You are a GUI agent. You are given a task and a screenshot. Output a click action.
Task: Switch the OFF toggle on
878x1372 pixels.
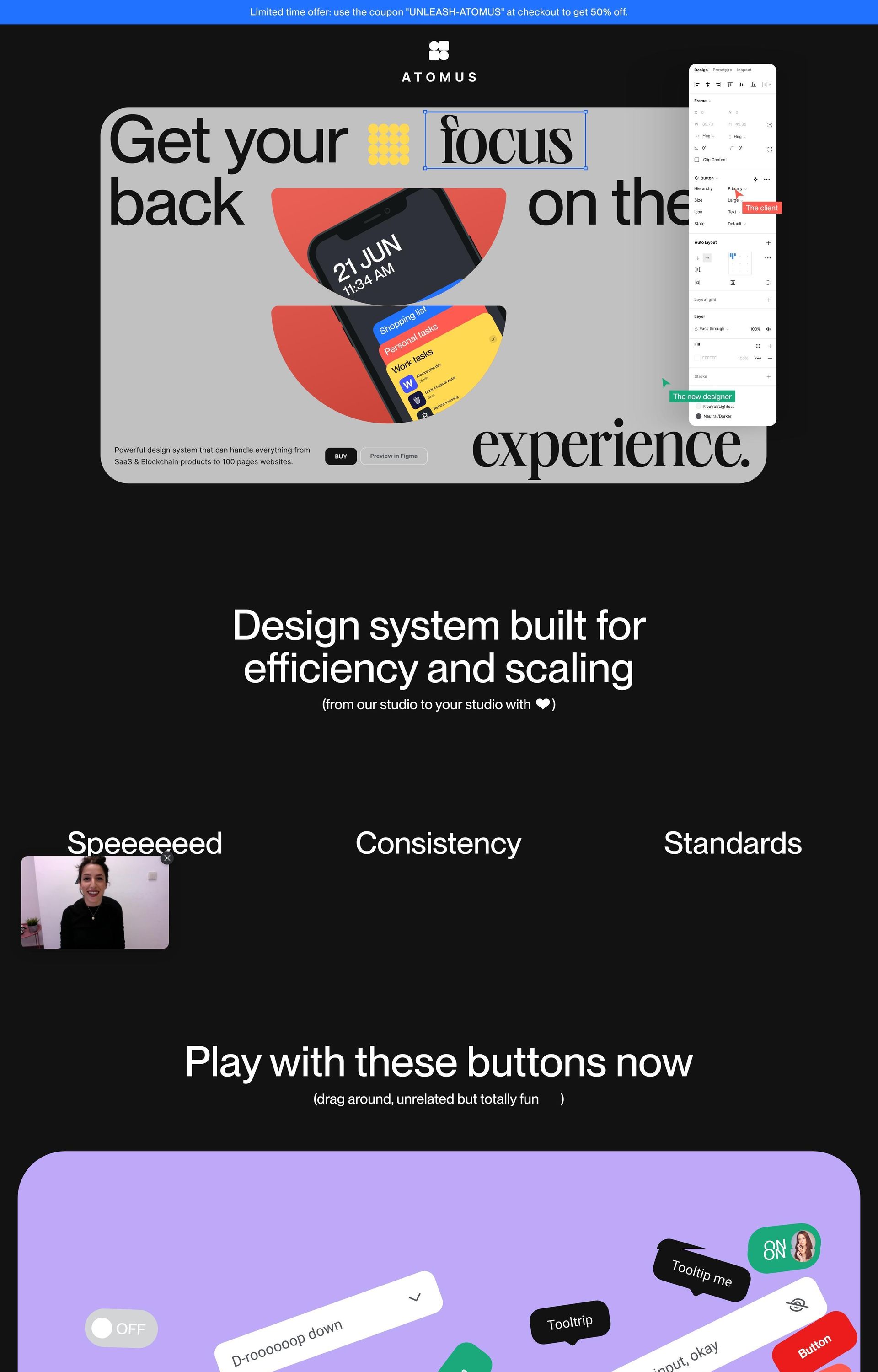(x=121, y=1328)
